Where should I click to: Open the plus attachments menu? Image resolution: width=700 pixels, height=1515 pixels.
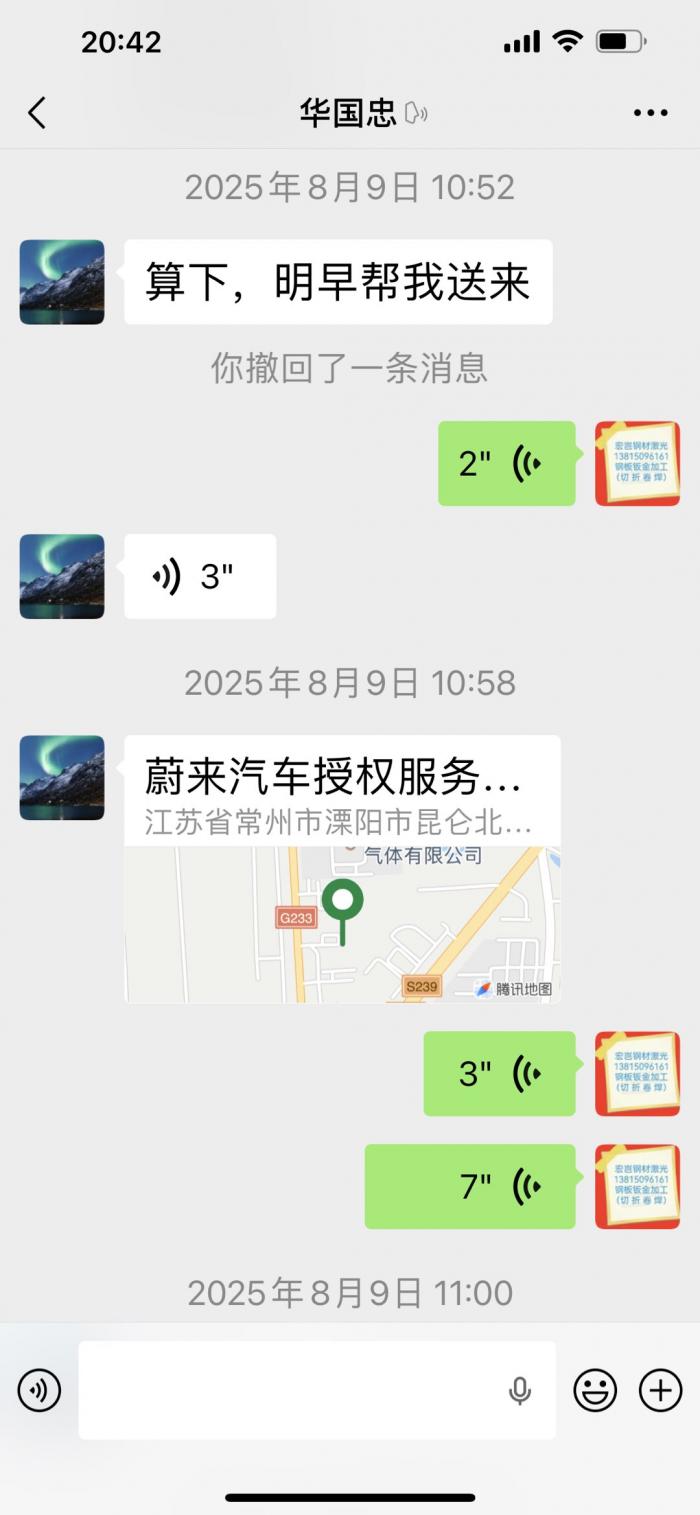coord(660,1390)
